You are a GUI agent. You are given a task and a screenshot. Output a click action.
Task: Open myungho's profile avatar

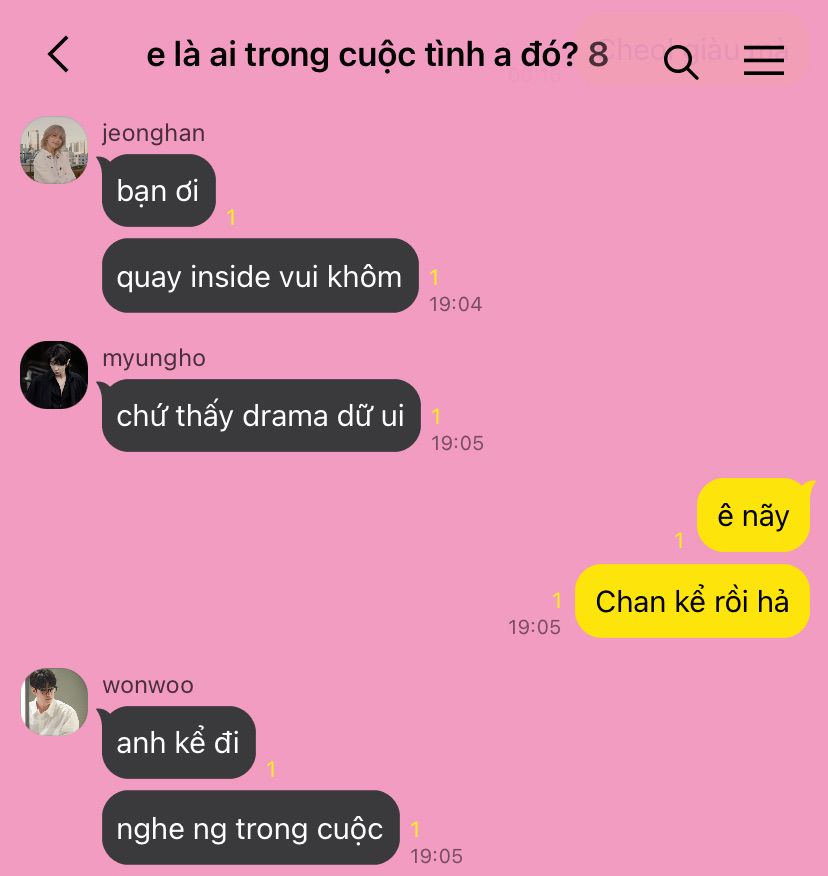[x=54, y=375]
